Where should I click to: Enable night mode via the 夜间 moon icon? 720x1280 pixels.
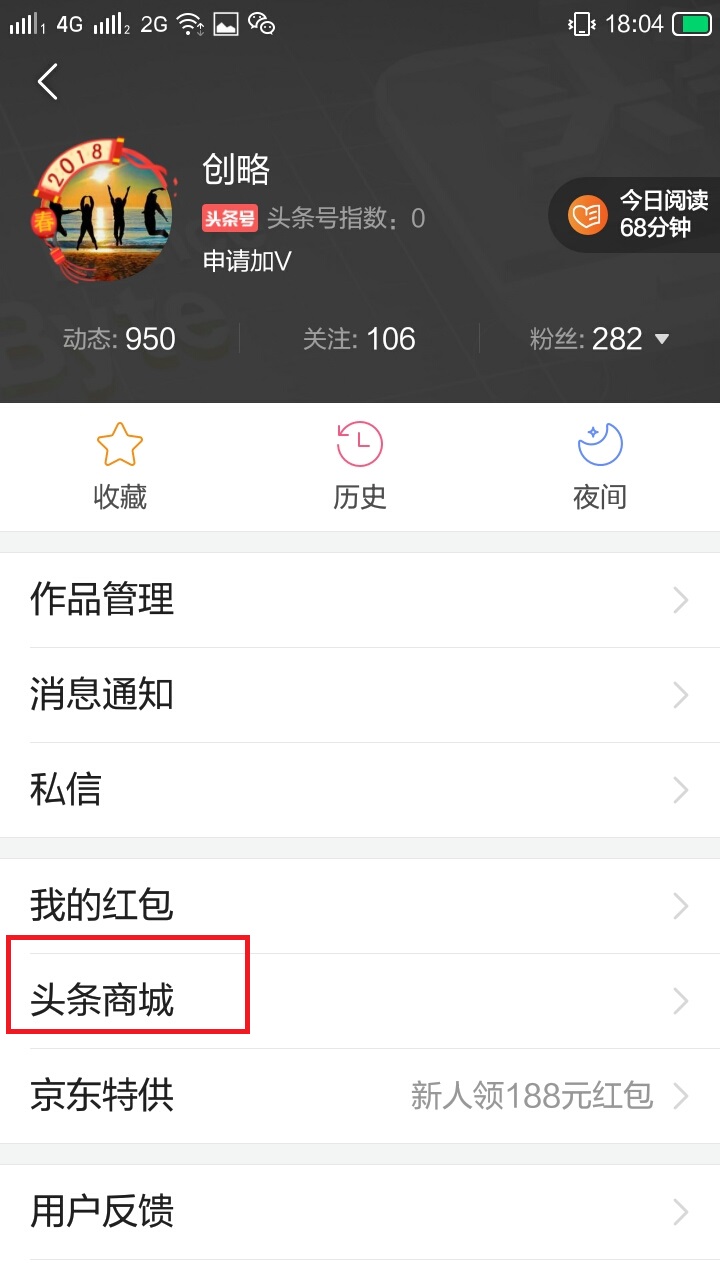tap(598, 445)
